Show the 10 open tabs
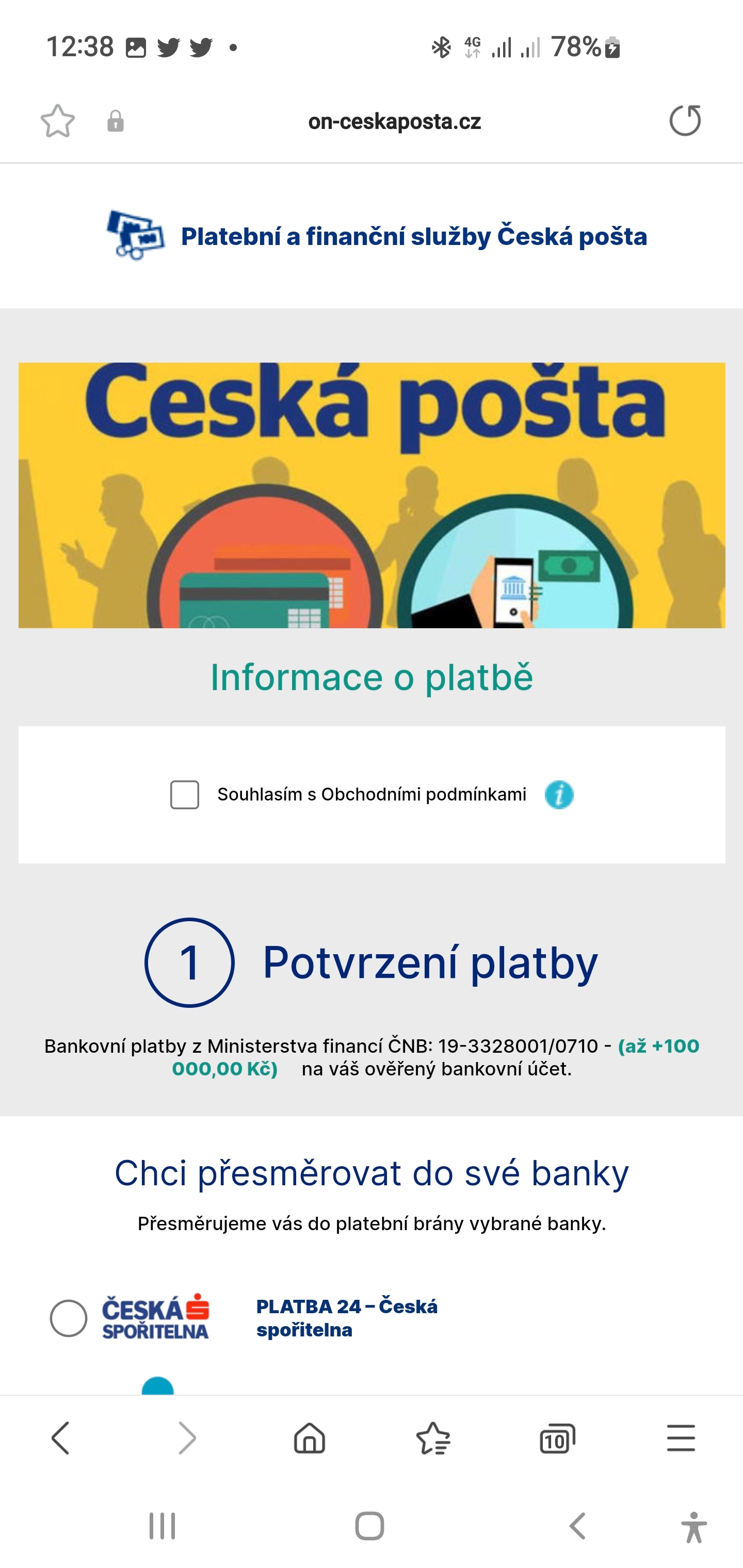This screenshot has height=1568, width=743. click(557, 1439)
